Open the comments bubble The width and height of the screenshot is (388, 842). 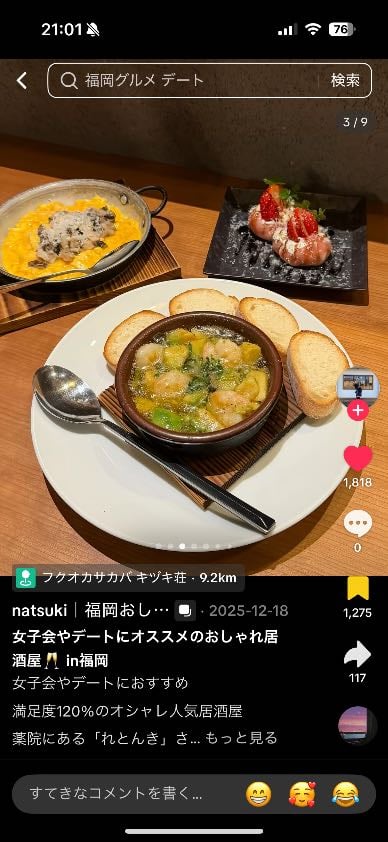tap(358, 524)
